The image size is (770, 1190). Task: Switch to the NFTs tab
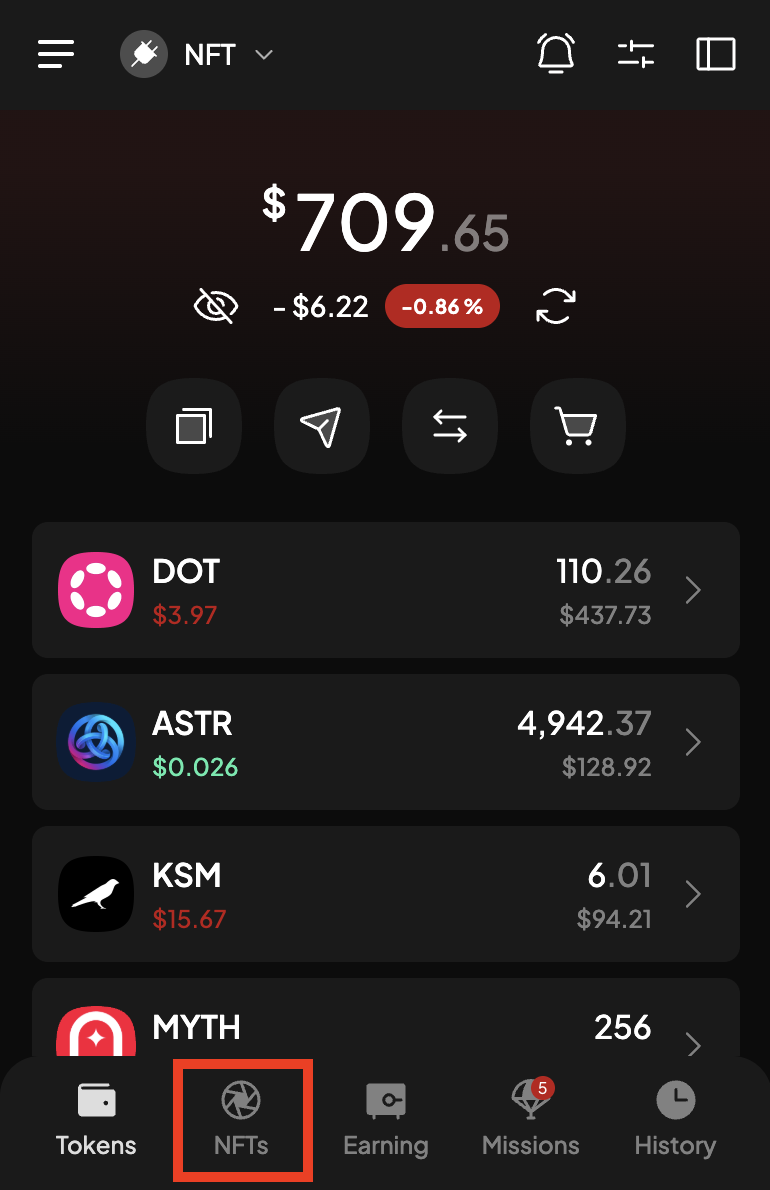(241, 1120)
